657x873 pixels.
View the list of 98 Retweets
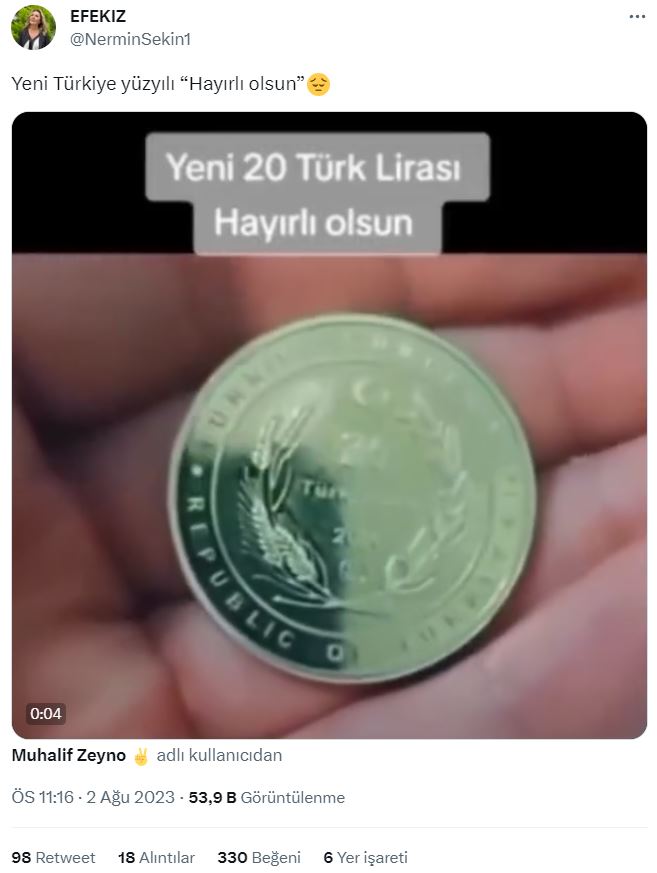point(53,857)
